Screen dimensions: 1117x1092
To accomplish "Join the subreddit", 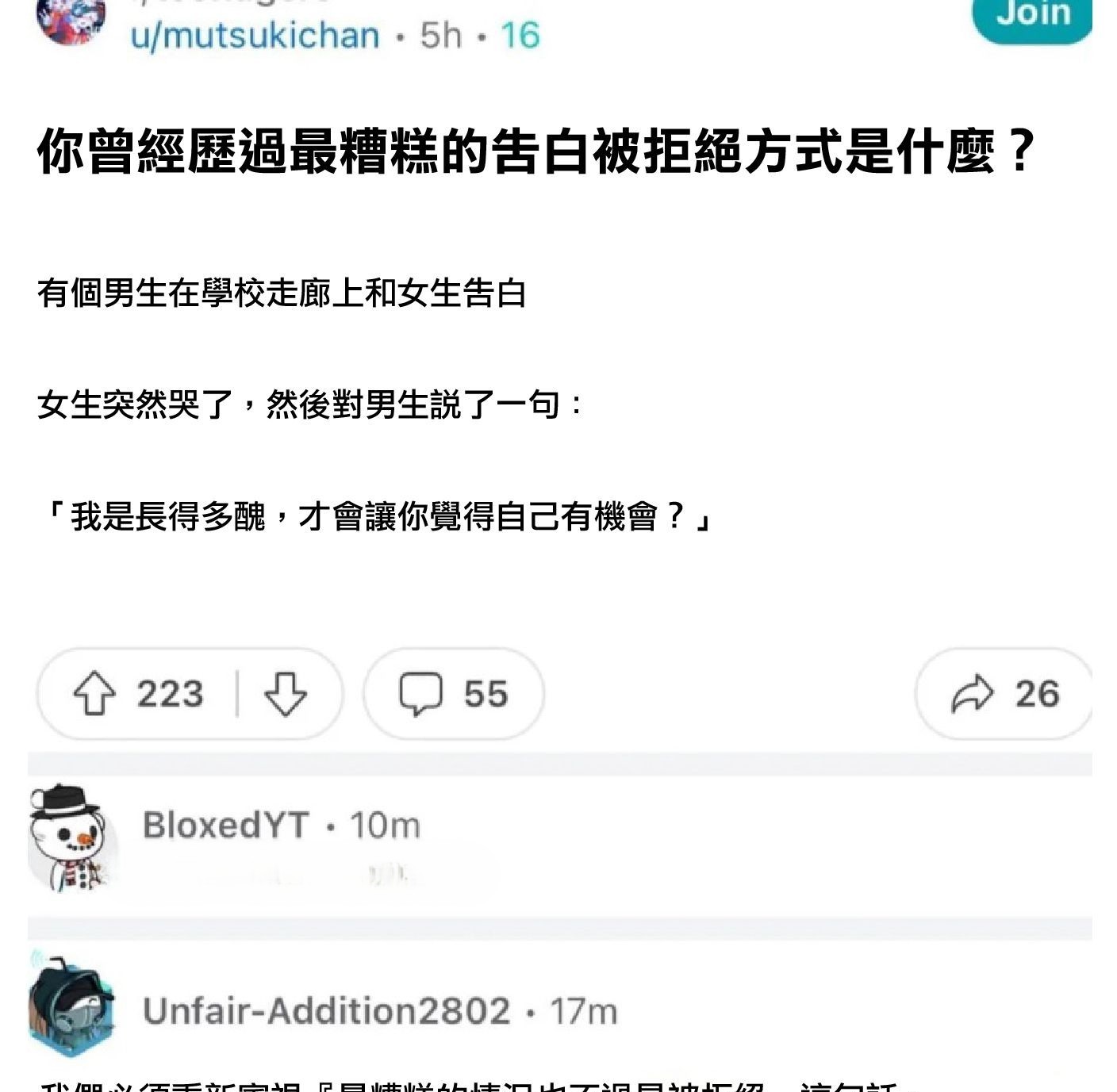I will (1032, 16).
